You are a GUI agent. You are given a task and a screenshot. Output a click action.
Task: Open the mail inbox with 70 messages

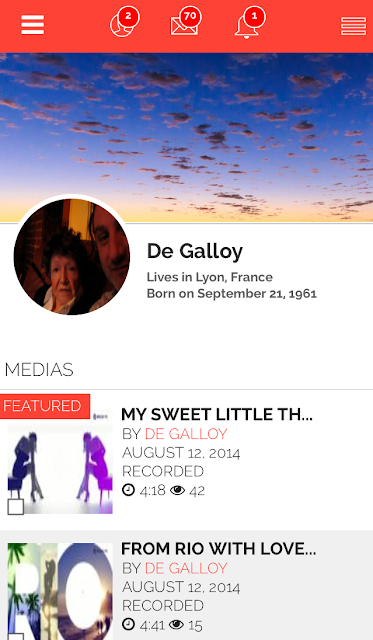(186, 22)
